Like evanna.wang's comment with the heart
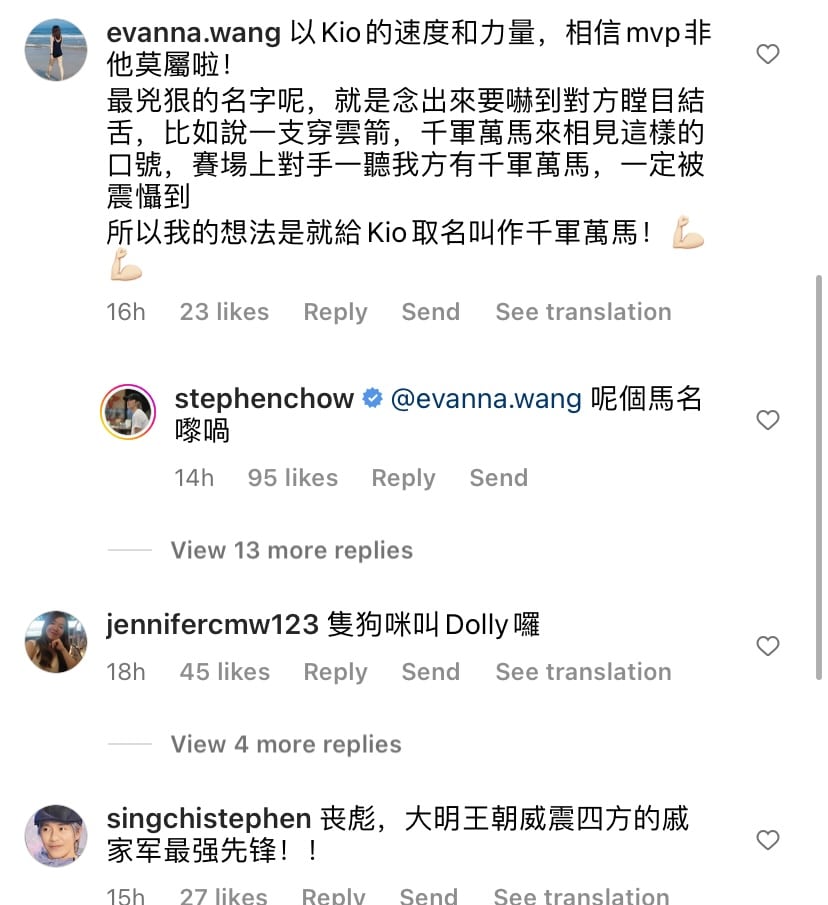Image resolution: width=828 pixels, height=905 pixels. click(x=768, y=54)
